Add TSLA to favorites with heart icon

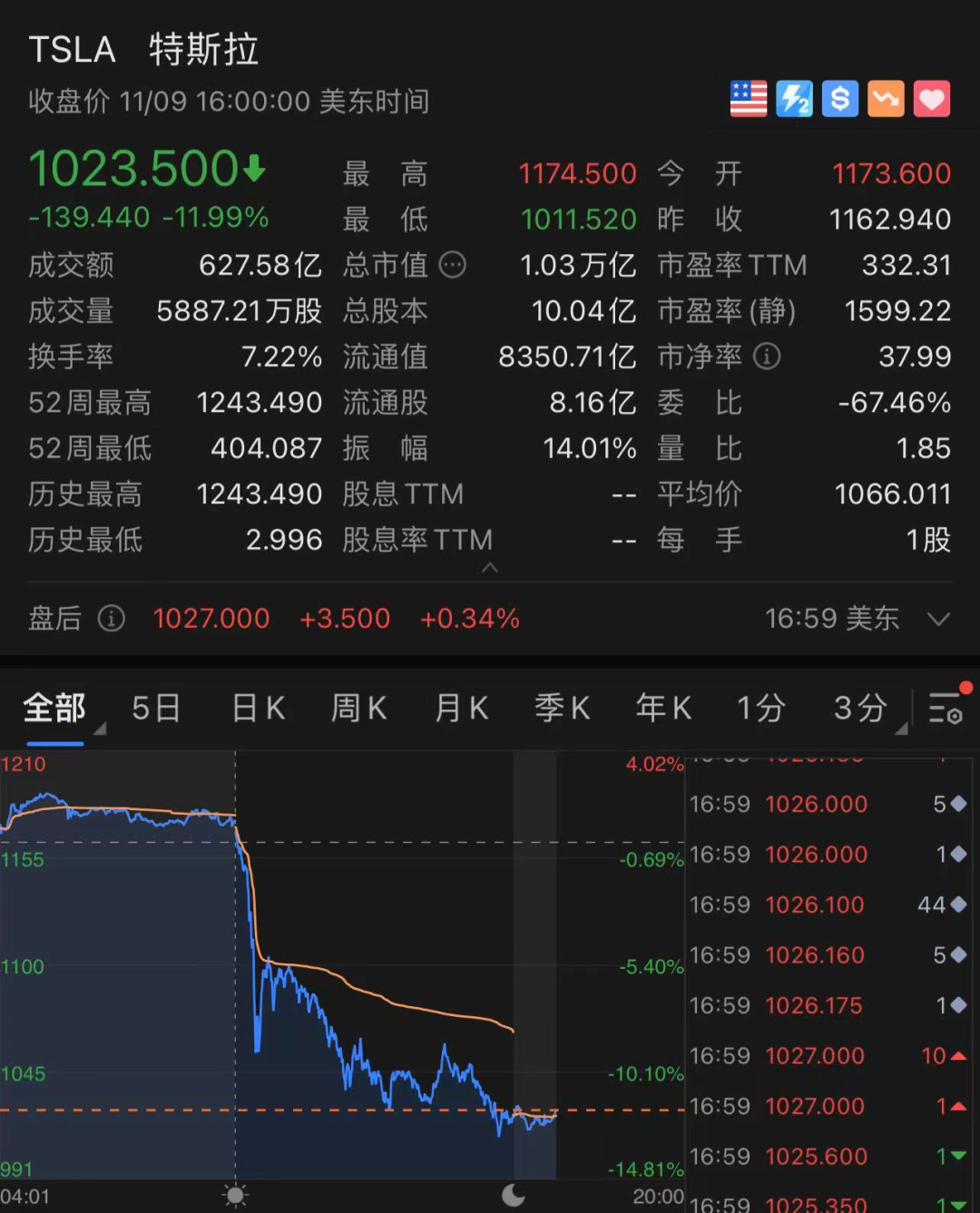pyautogui.click(x=932, y=98)
